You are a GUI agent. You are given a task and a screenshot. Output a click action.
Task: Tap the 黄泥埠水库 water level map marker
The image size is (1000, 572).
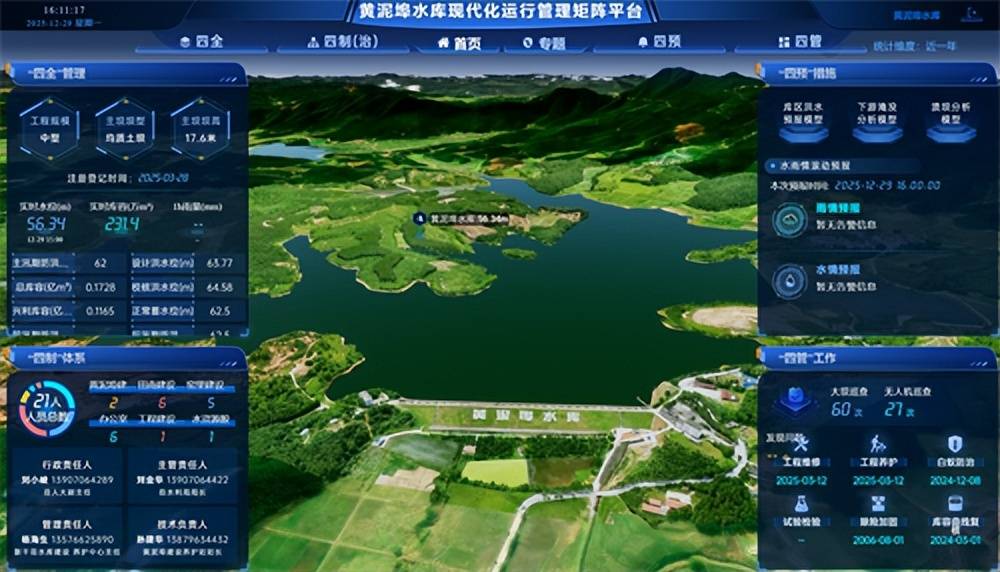pyautogui.click(x=462, y=217)
